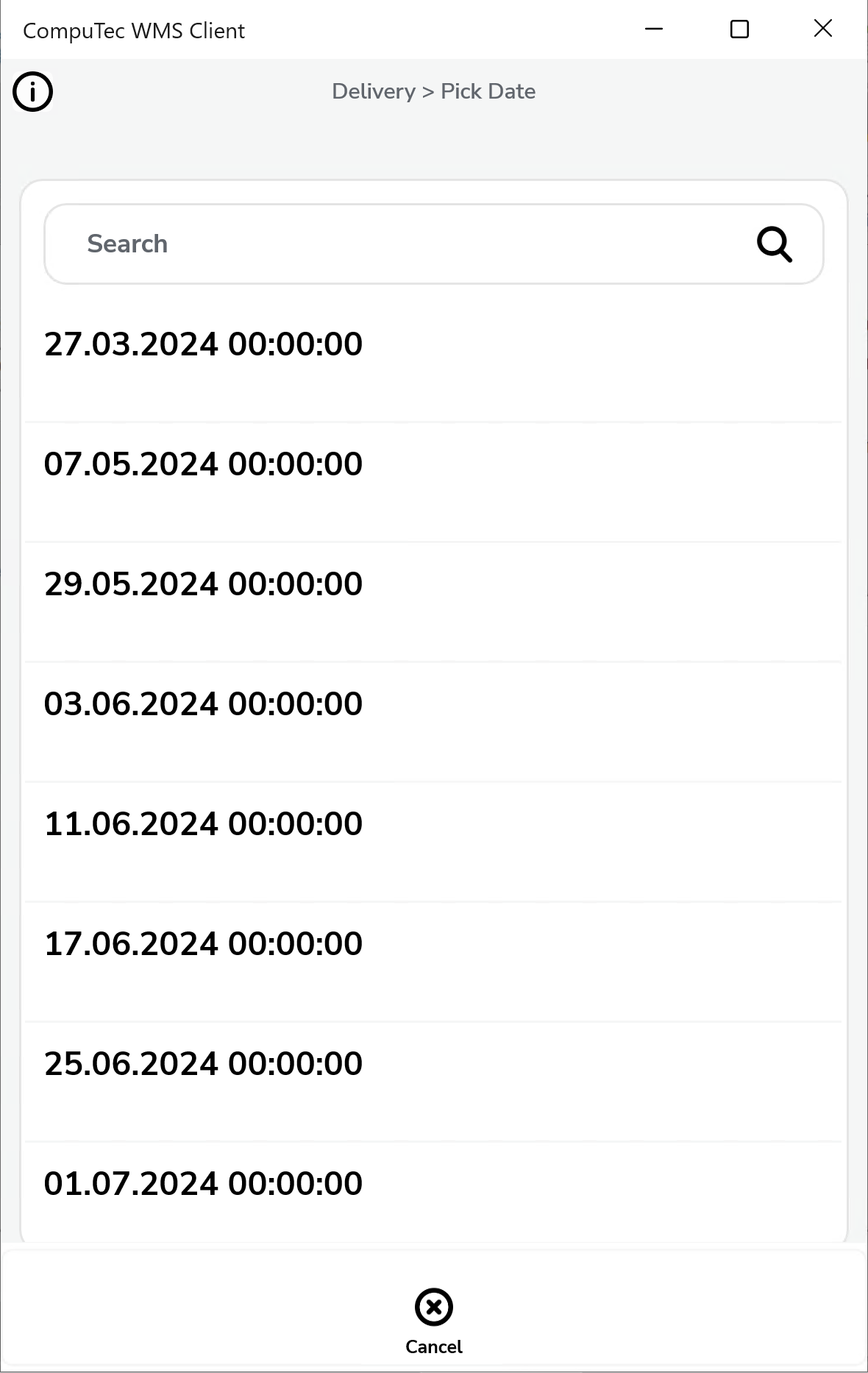868x1373 pixels.
Task: Open the Delivery breadcrumb link
Action: tap(374, 91)
